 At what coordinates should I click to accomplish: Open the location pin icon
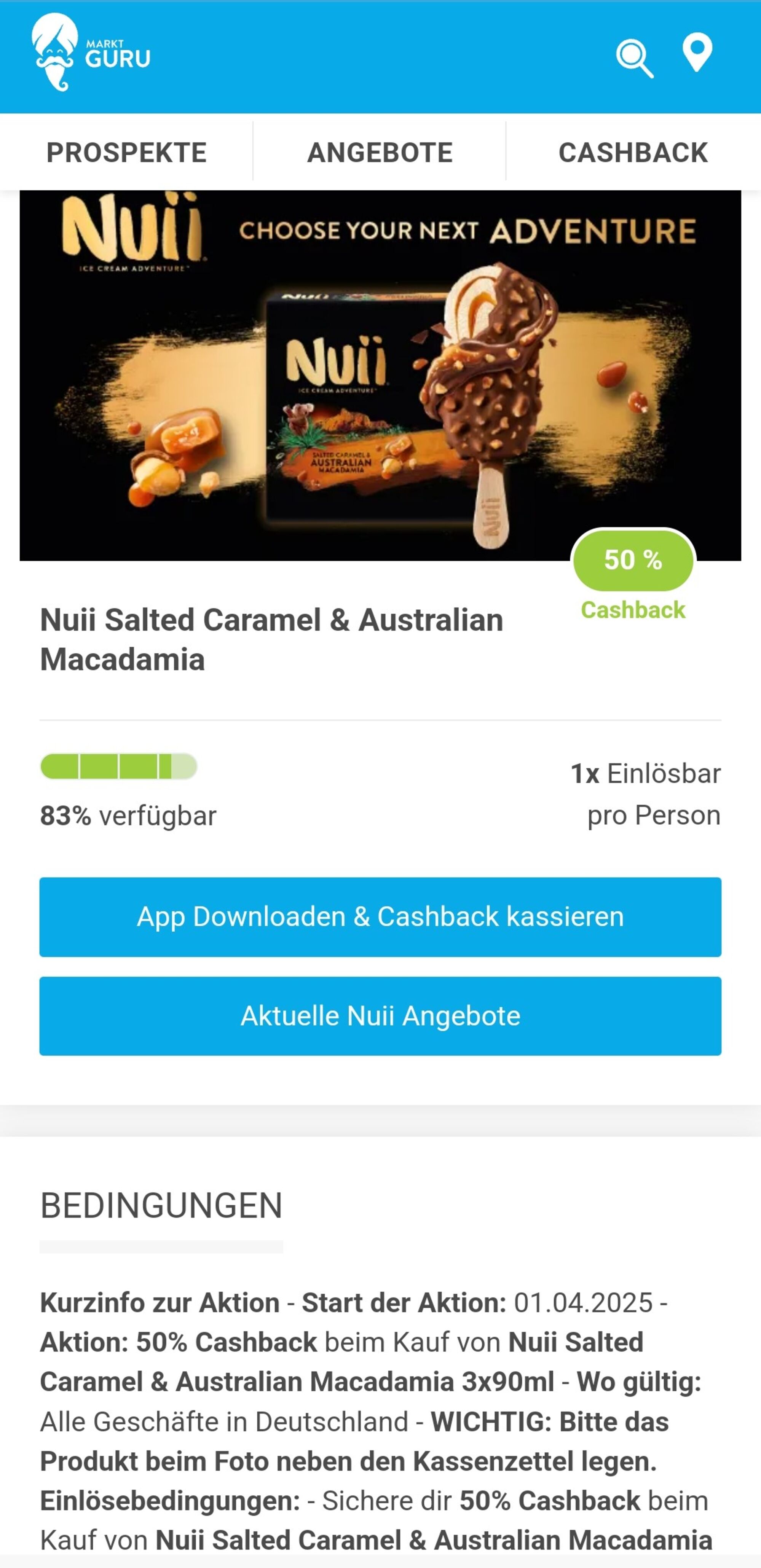(697, 53)
